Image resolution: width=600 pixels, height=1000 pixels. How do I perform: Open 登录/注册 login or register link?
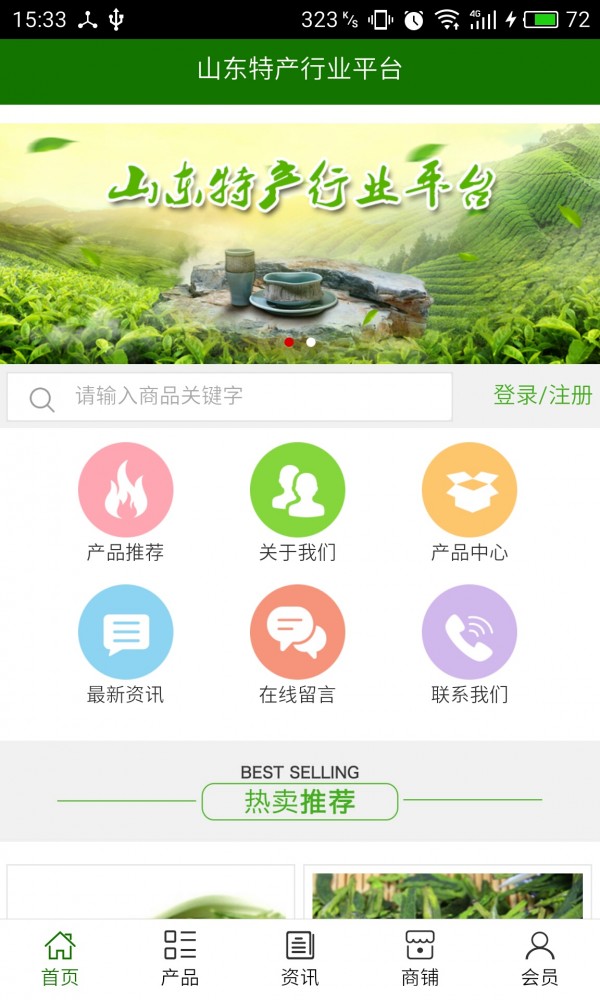(542, 395)
